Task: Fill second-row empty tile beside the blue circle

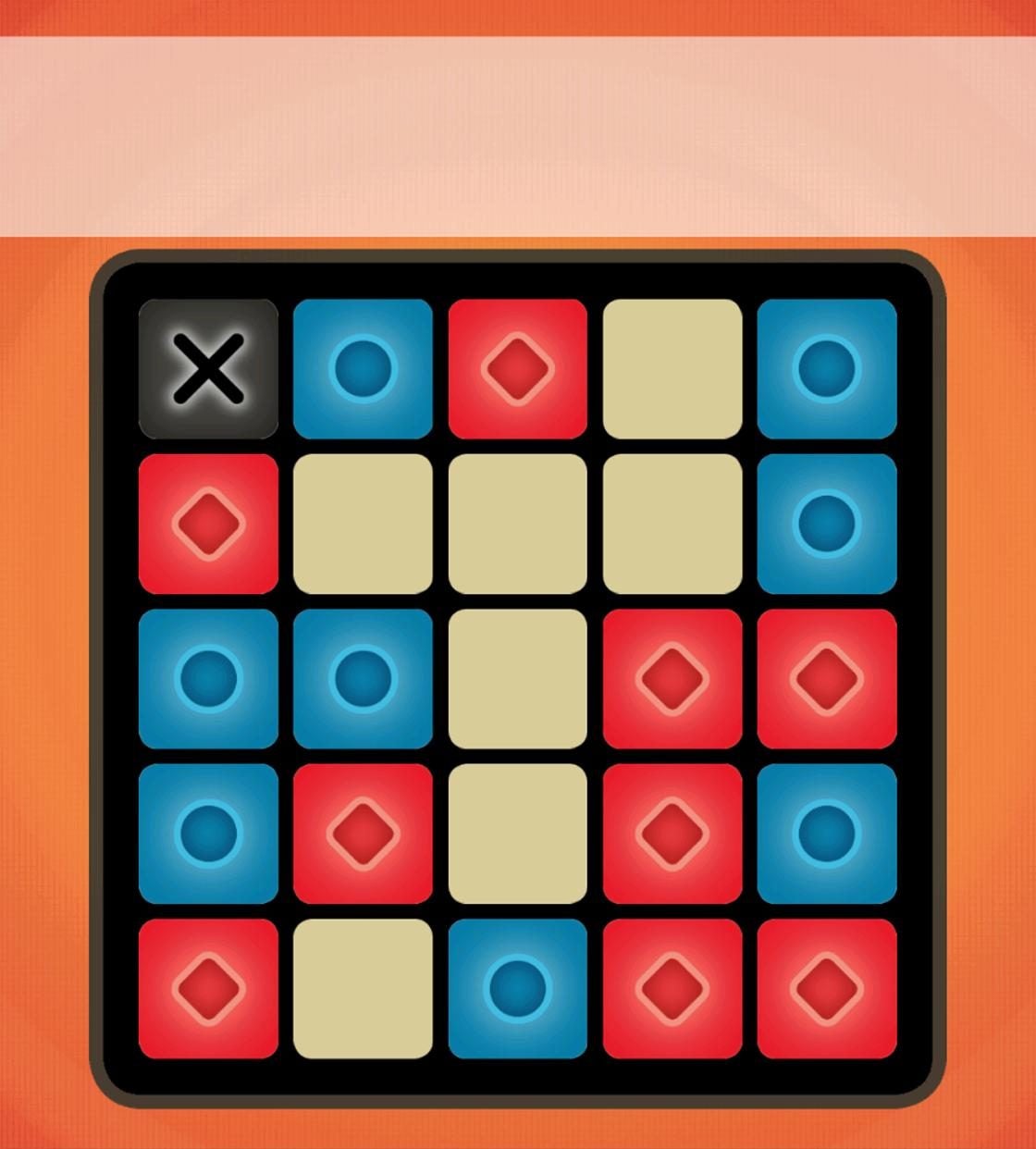Action: pyautogui.click(x=672, y=524)
